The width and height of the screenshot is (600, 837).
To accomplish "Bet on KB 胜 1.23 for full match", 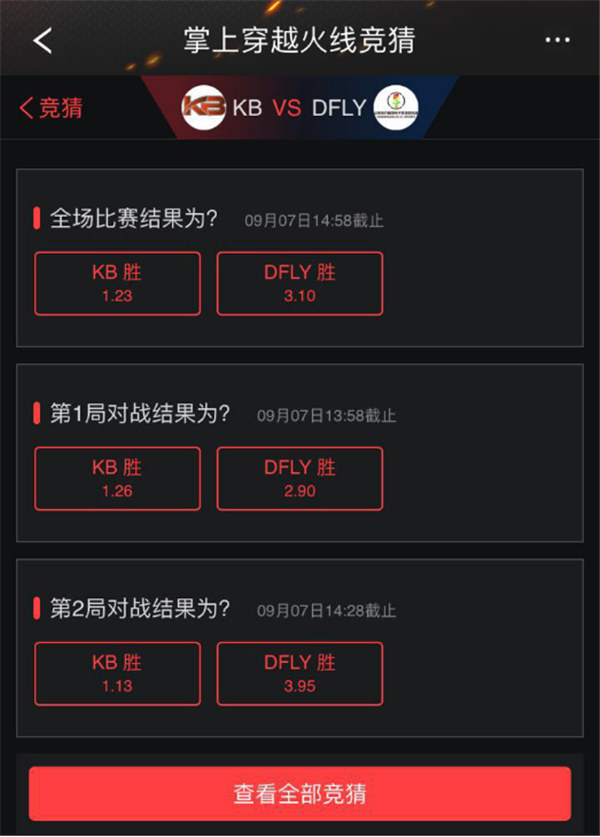I will coord(117,283).
